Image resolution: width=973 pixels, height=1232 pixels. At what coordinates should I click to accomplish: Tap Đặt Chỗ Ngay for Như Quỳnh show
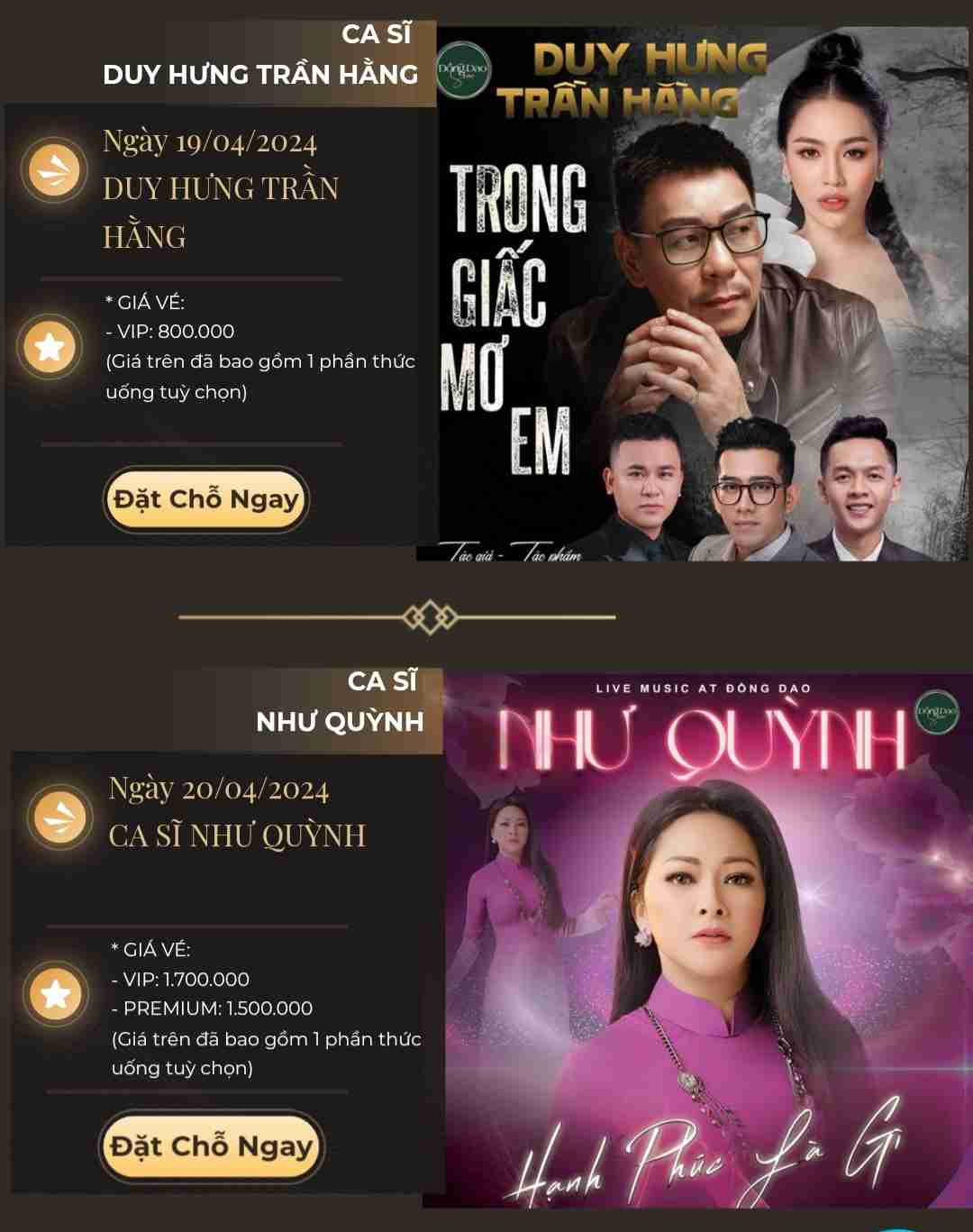pos(212,1146)
